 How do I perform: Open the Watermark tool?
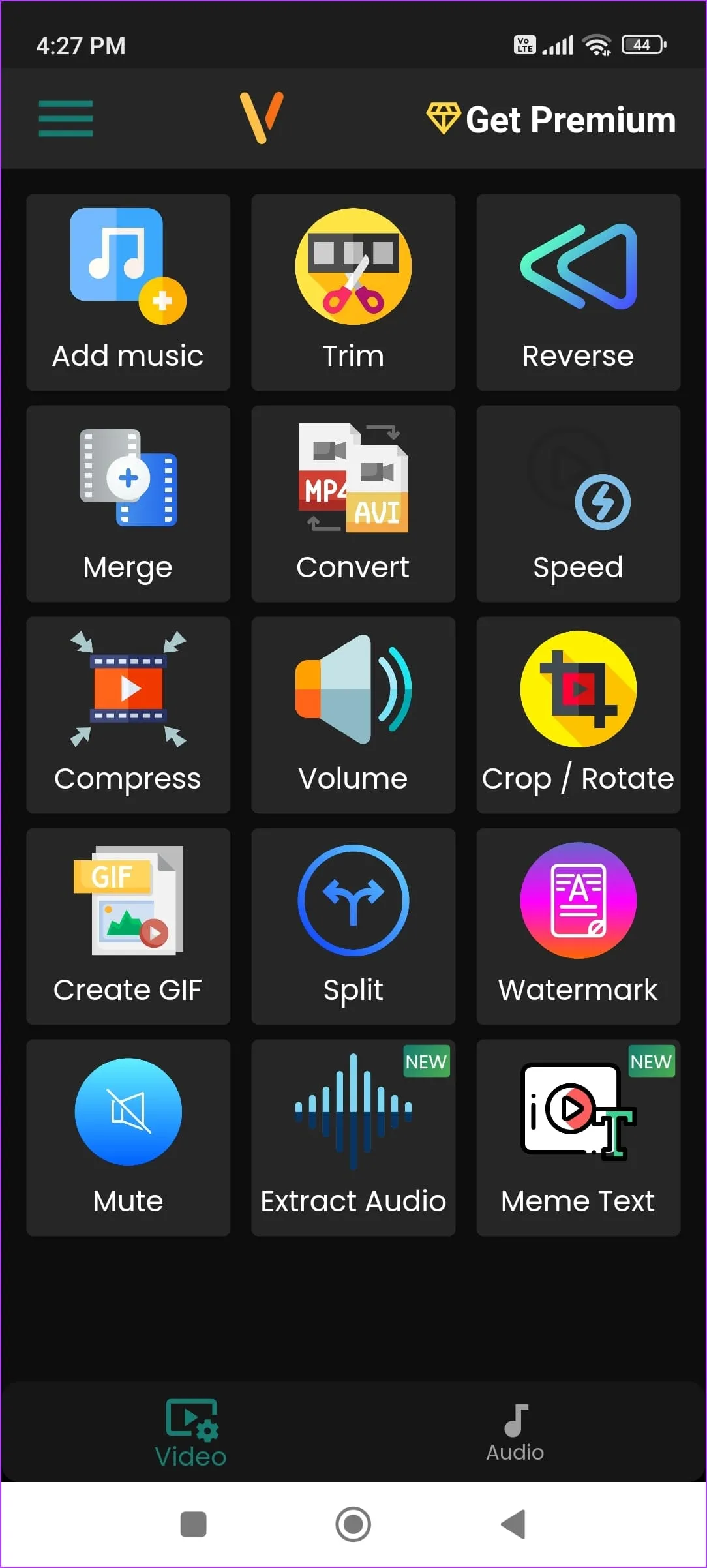578,926
